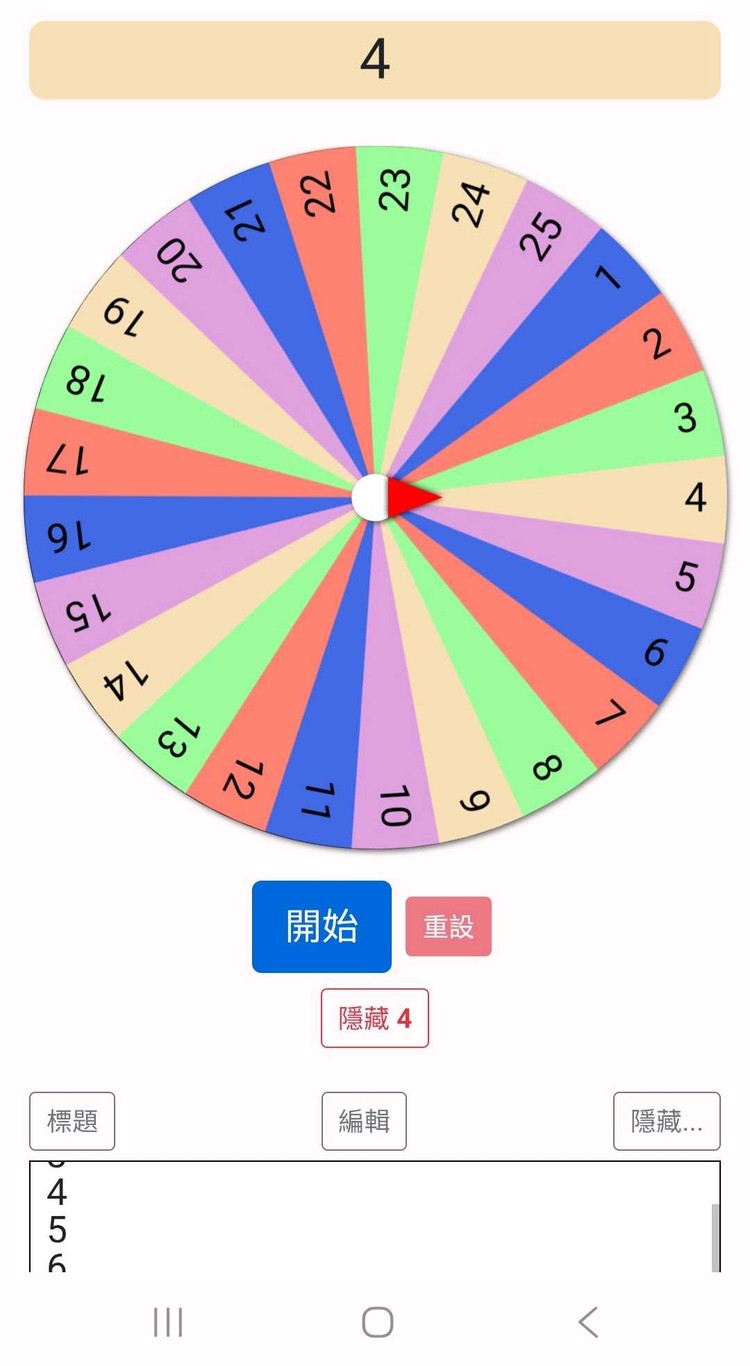This screenshot has height=1366, width=750.
Task: Open the recent apps view
Action: pos(168,1322)
